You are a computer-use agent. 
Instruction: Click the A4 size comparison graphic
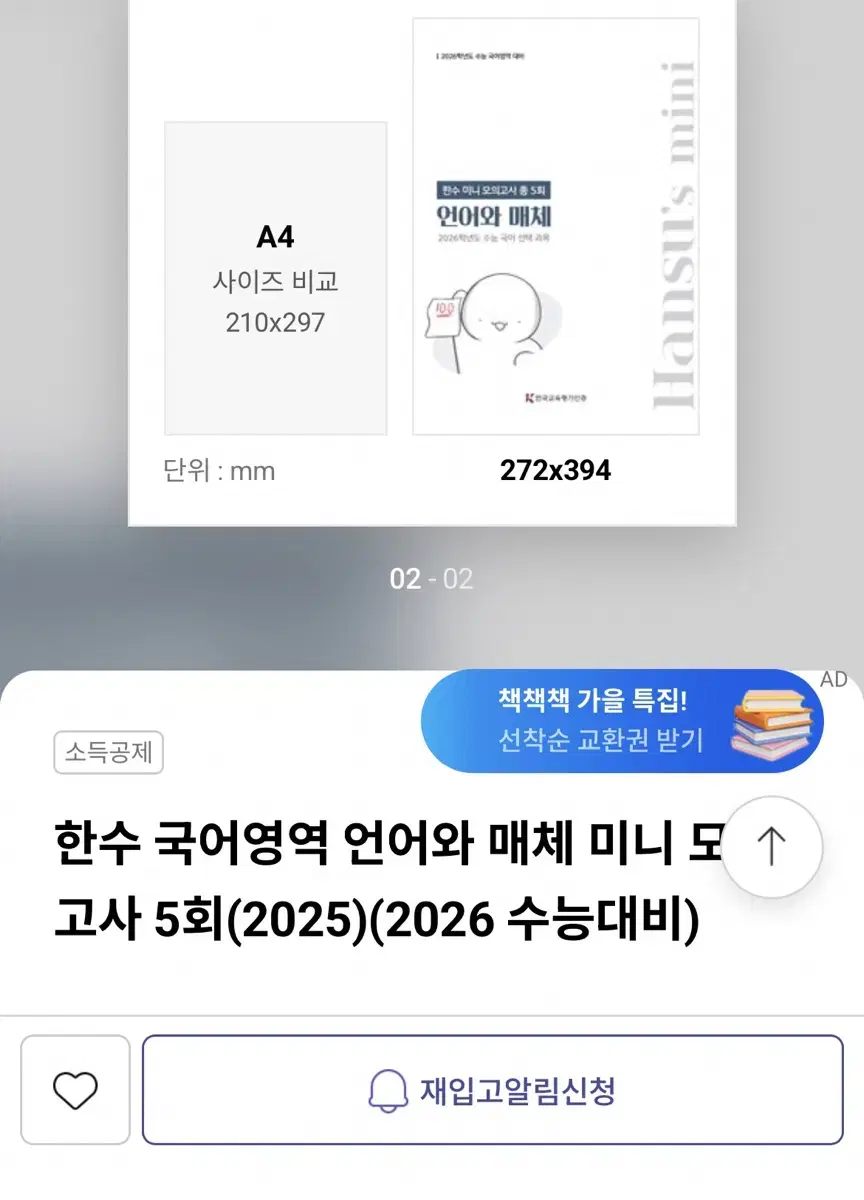pyautogui.click(x=275, y=277)
